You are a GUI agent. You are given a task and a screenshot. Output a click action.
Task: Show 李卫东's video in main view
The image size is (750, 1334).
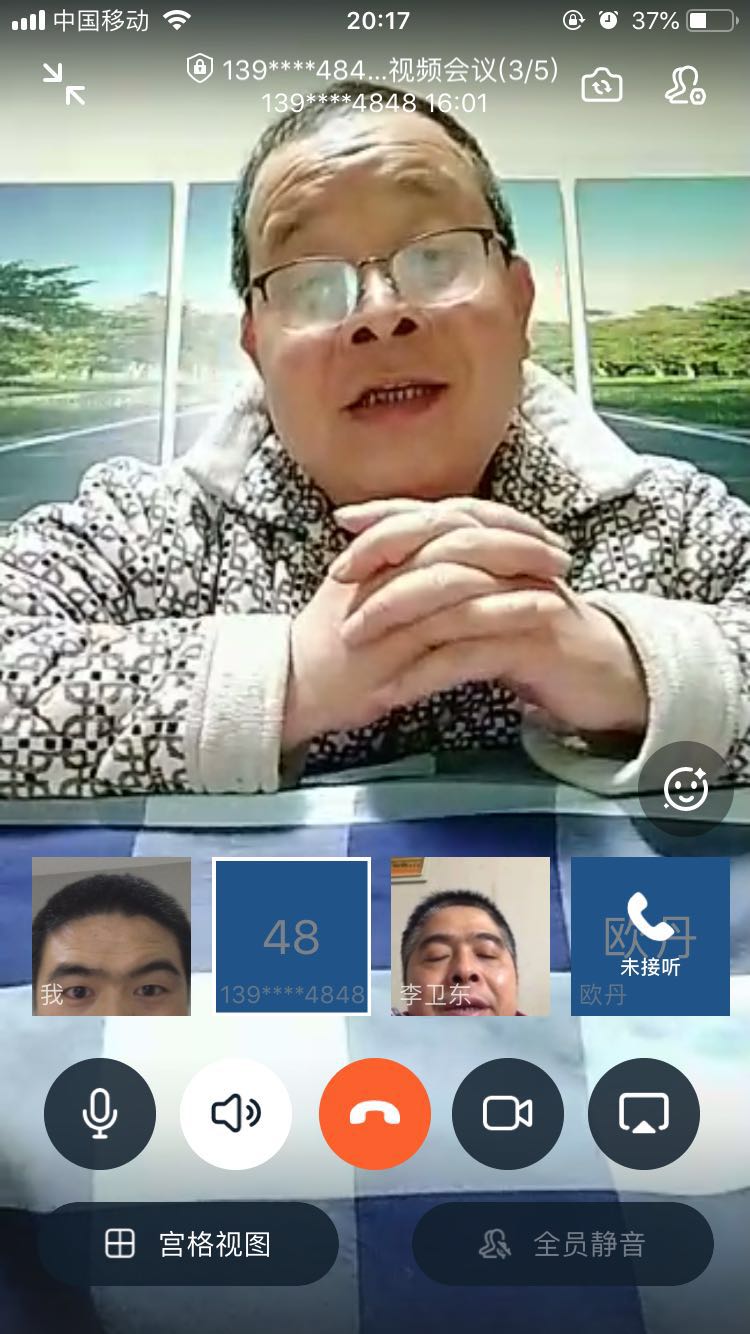pyautogui.click(x=470, y=936)
